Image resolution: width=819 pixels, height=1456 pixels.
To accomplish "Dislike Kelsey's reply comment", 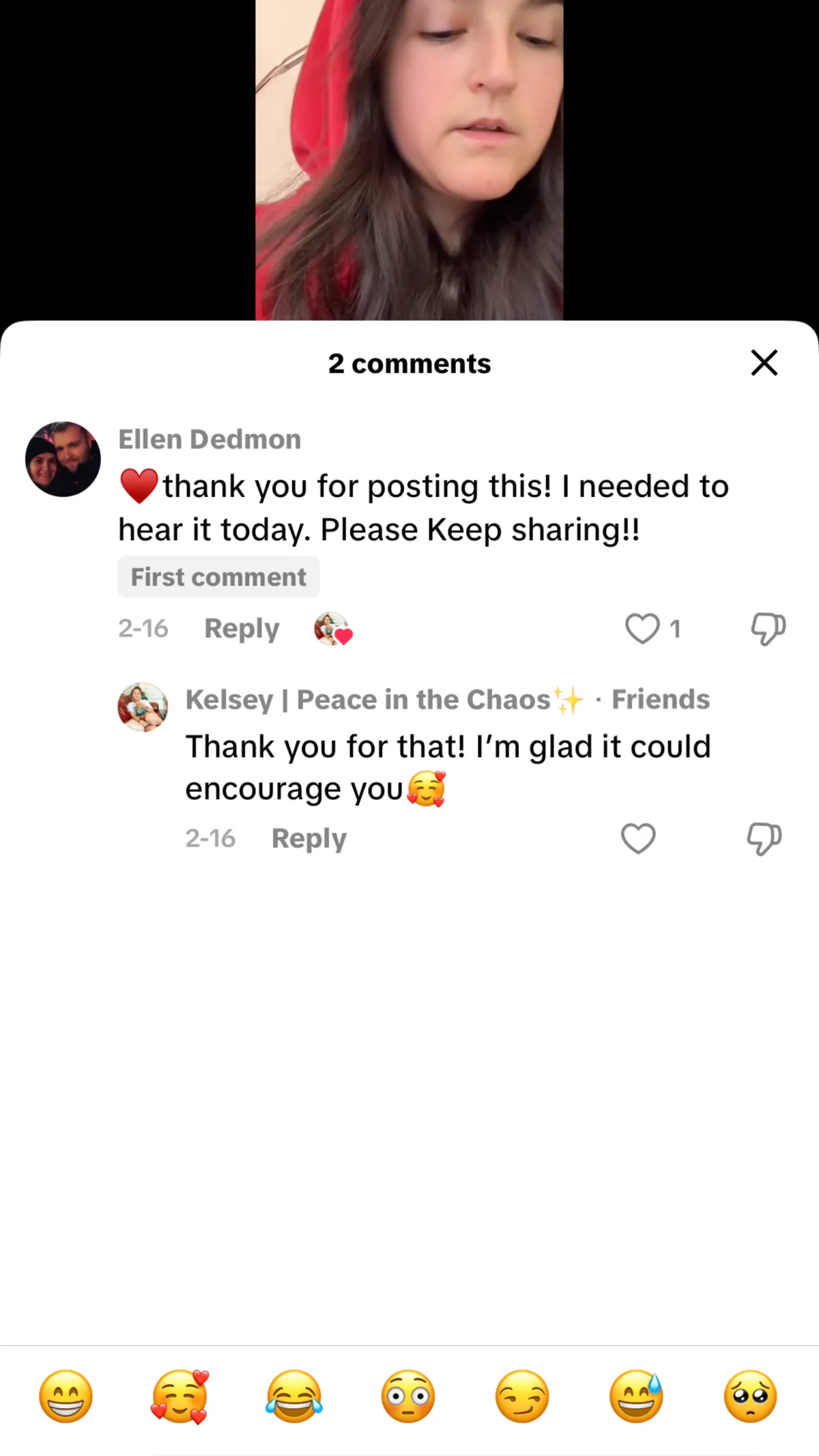I will click(764, 838).
